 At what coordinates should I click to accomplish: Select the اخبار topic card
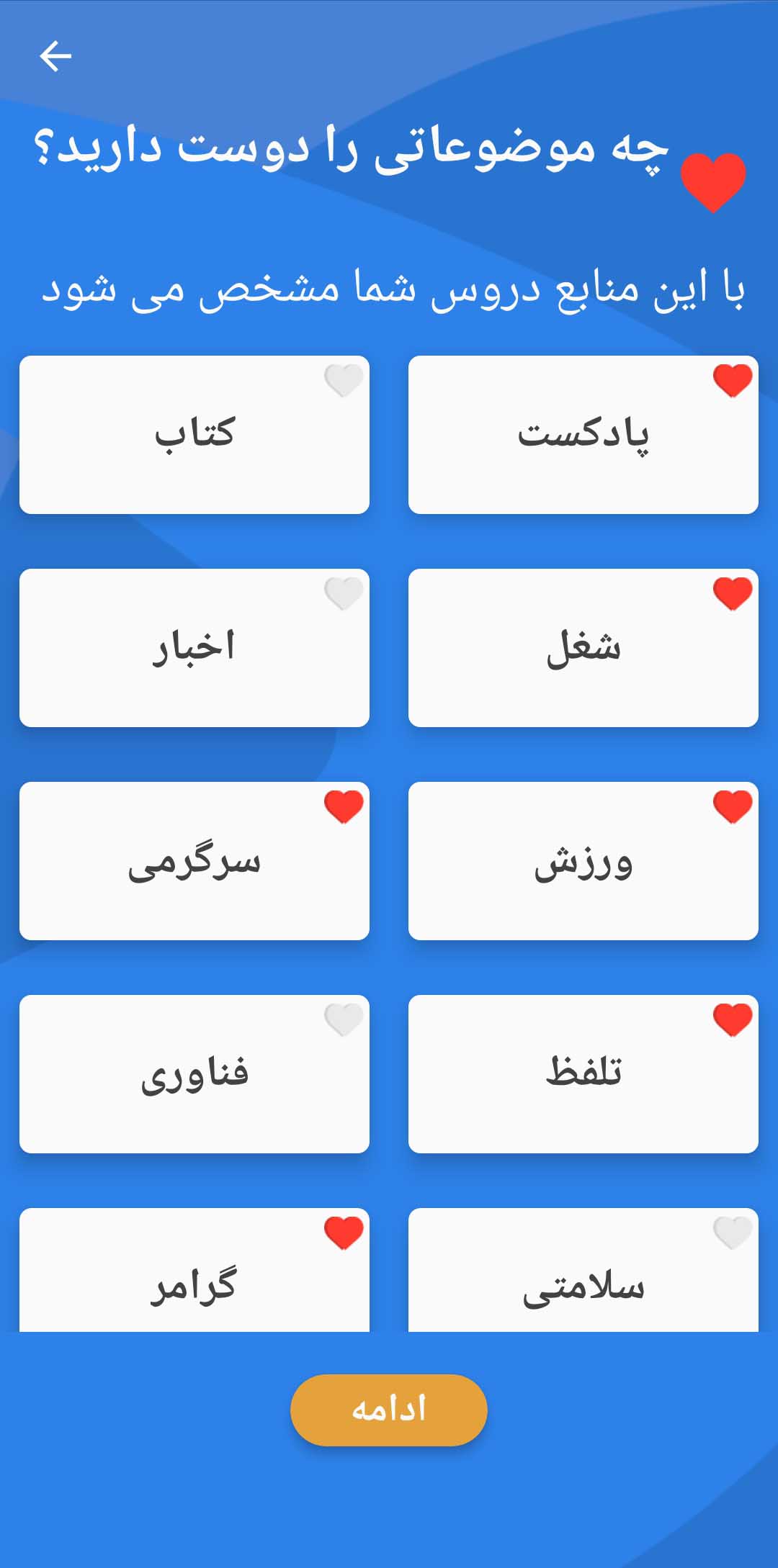click(x=194, y=647)
